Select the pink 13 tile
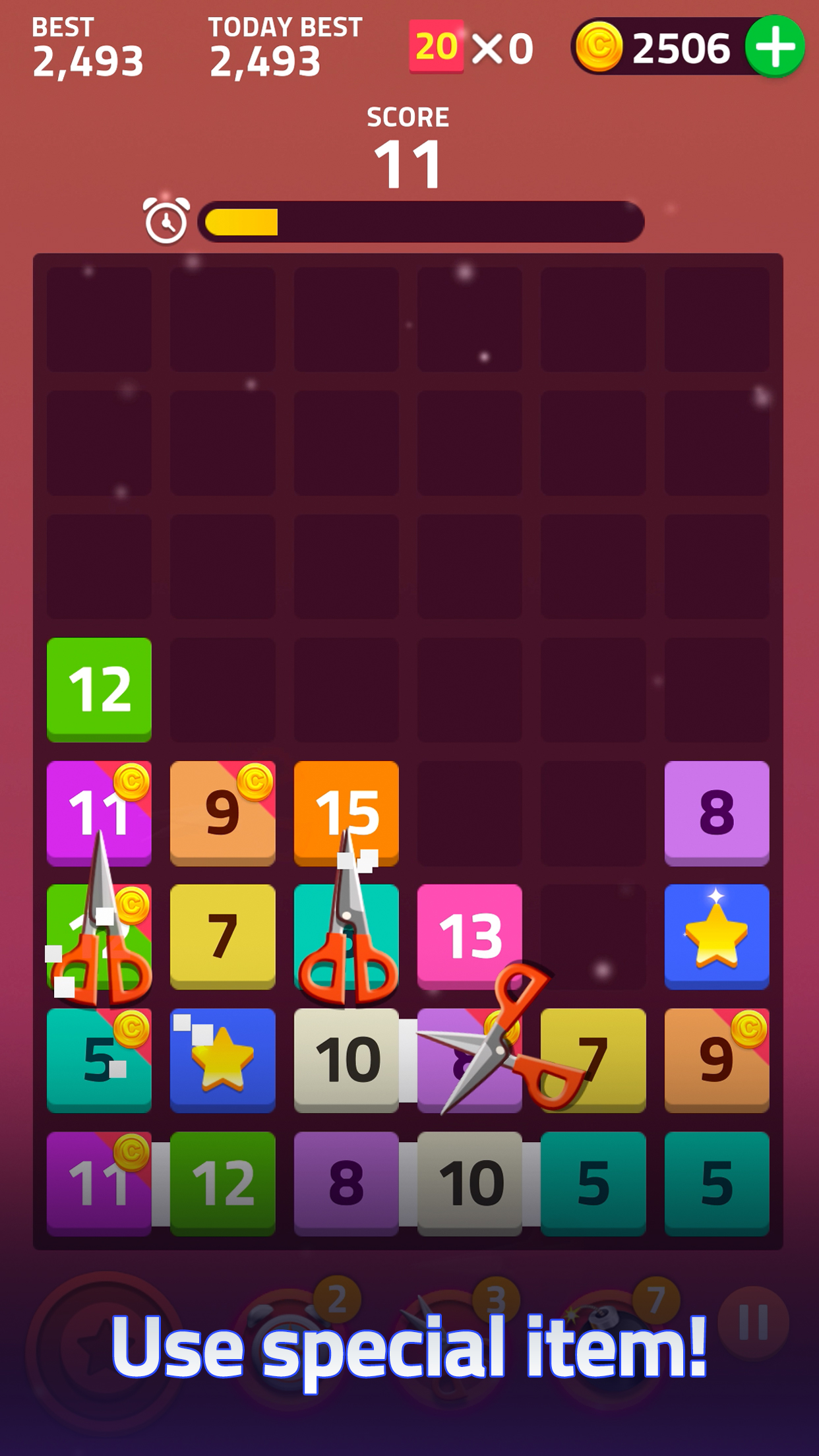Image resolution: width=819 pixels, height=1456 pixels. click(470, 934)
